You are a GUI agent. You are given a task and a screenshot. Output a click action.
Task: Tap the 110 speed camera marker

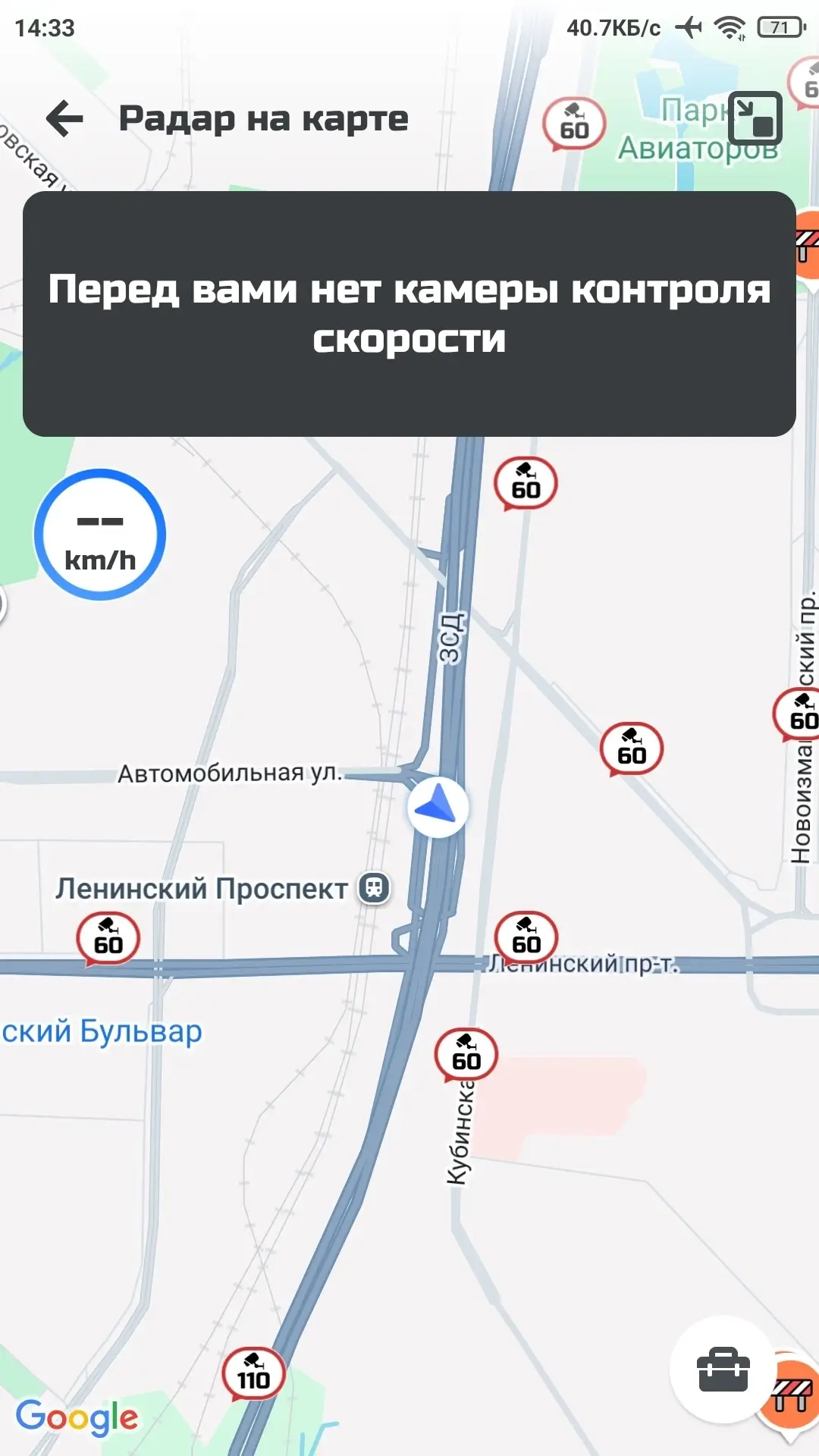[x=253, y=1373]
